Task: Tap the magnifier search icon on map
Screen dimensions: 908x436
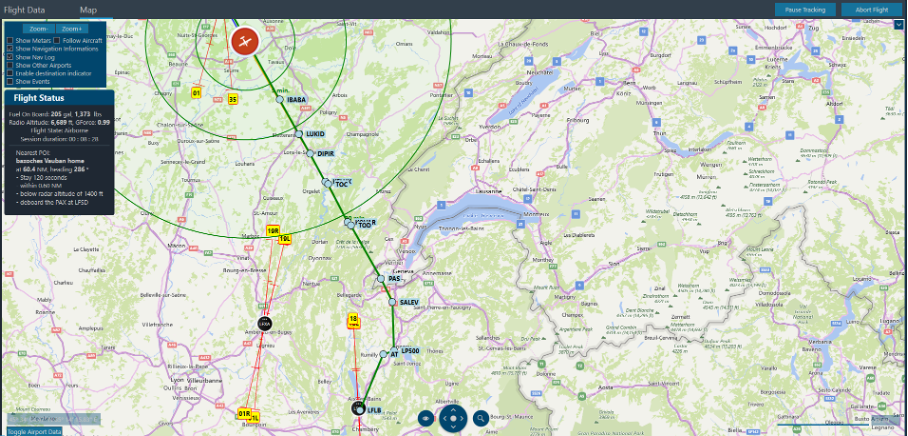Action: [481, 418]
